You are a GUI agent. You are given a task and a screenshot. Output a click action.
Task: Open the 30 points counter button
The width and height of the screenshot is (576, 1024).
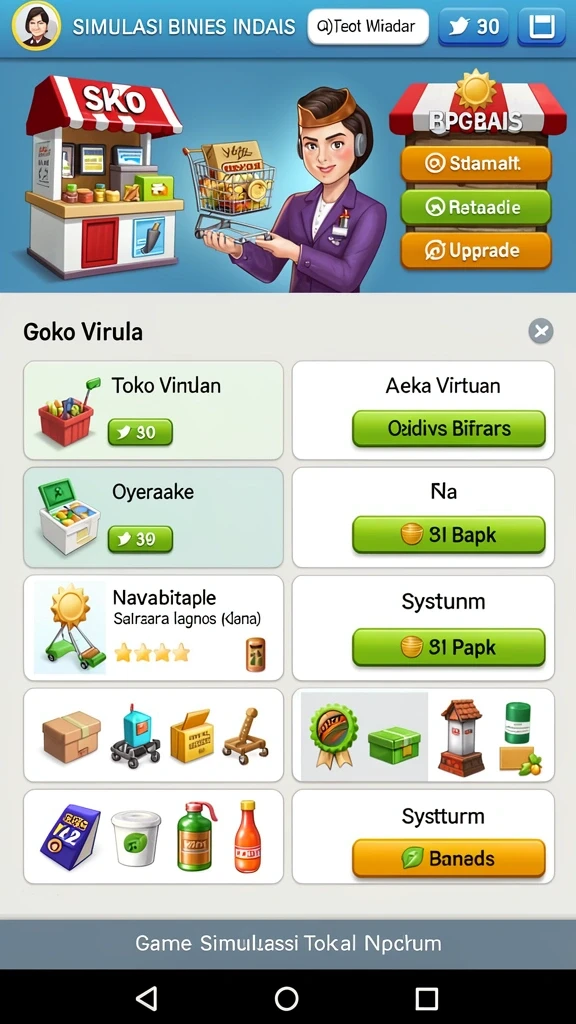click(x=473, y=27)
